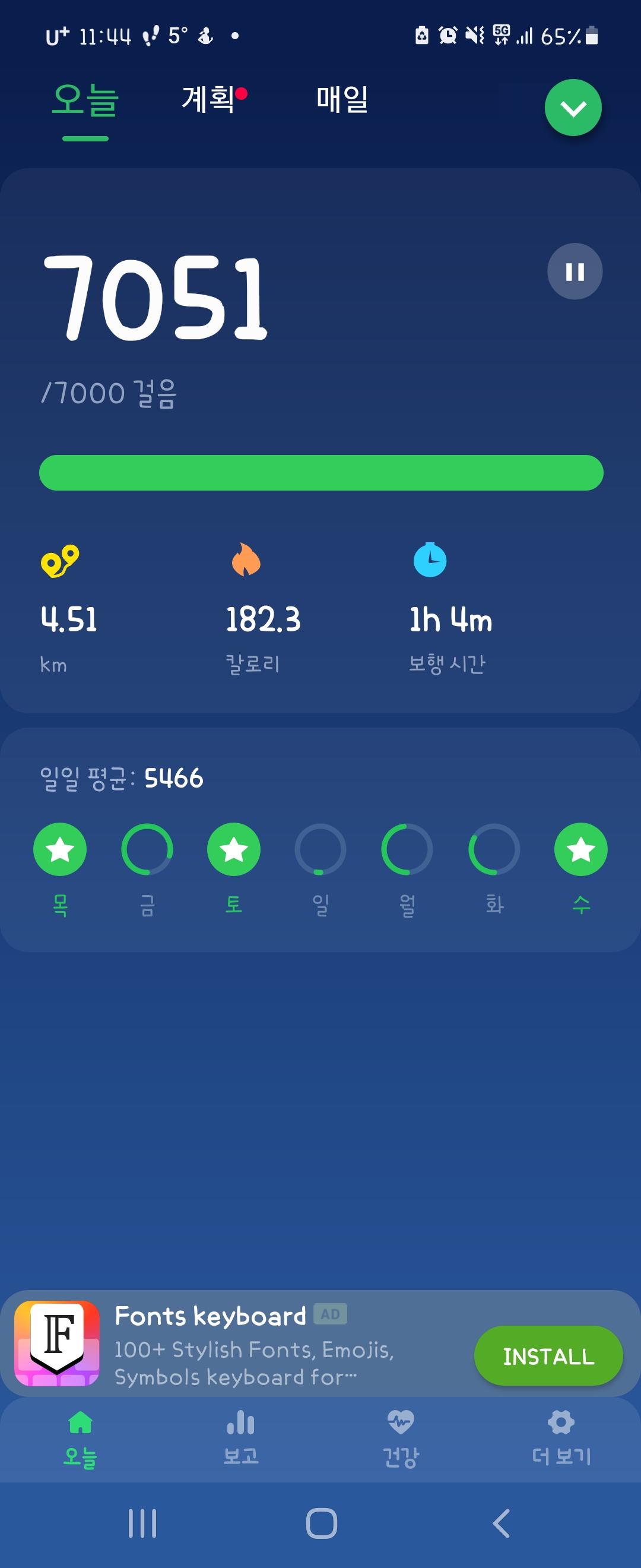Switch to the 계획 tab
The image size is (641, 1568).
208,99
